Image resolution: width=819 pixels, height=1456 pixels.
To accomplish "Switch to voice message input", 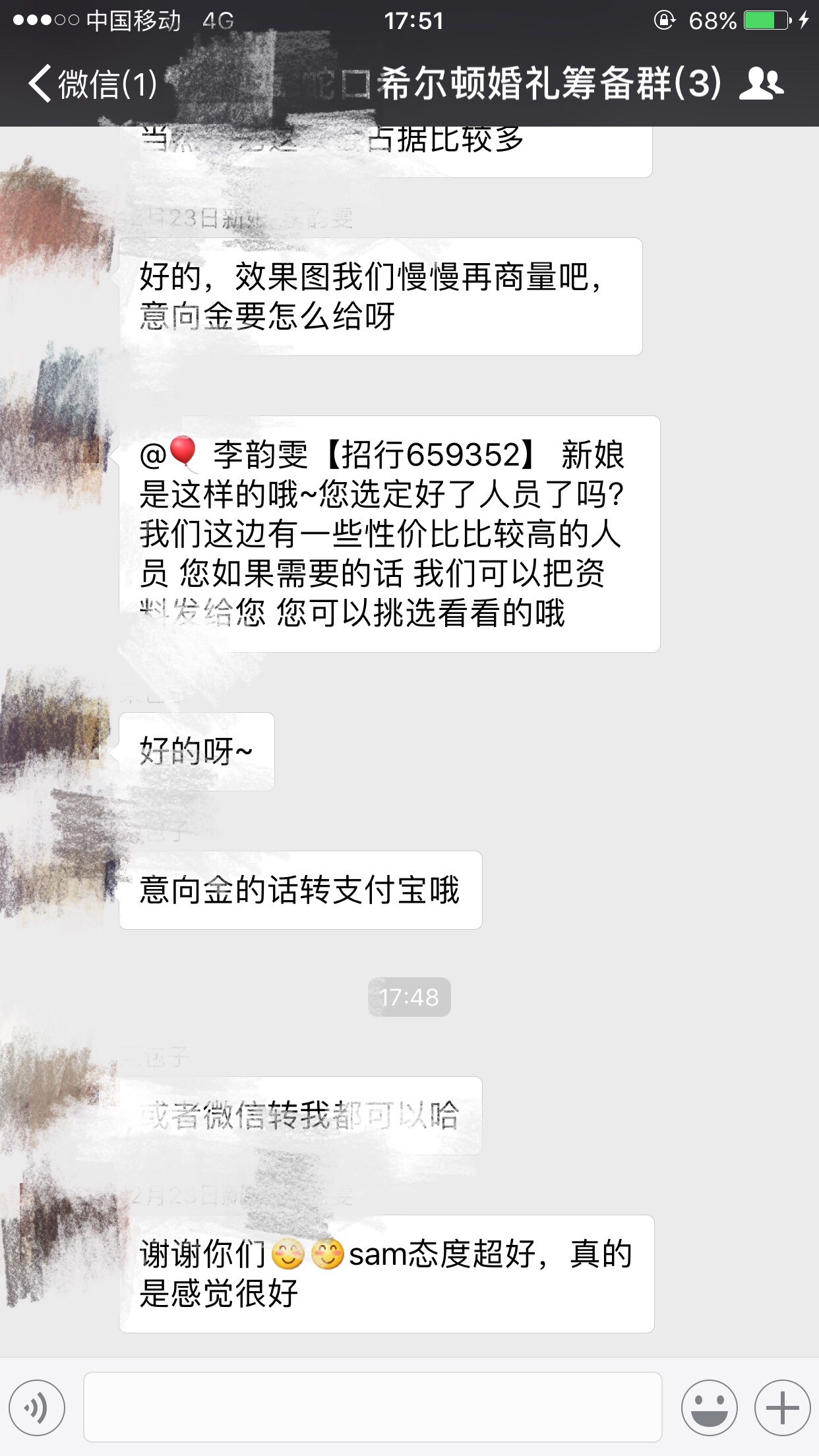I will click(37, 1408).
